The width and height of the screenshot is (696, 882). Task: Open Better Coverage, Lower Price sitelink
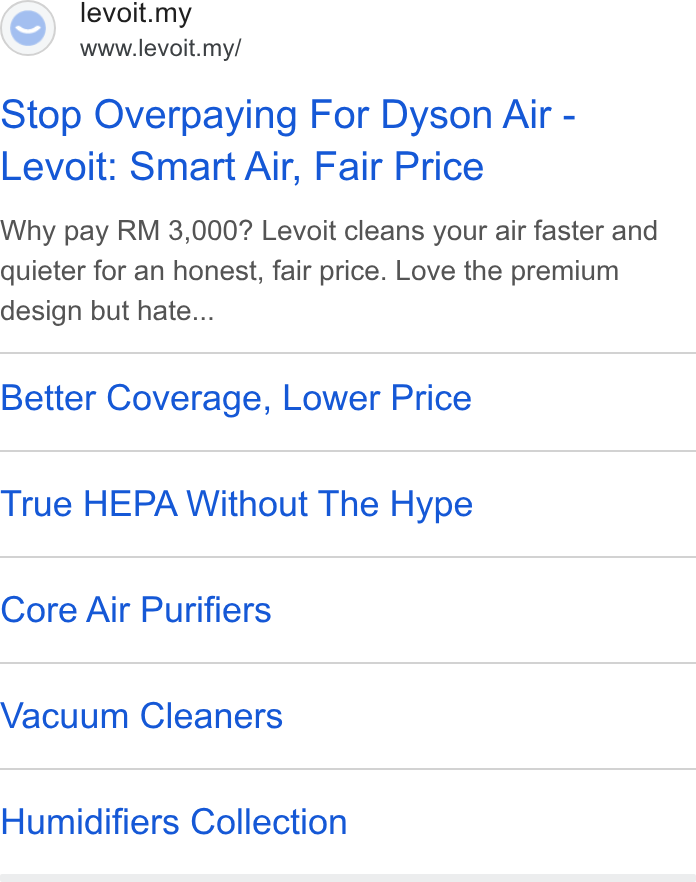[x=236, y=399]
